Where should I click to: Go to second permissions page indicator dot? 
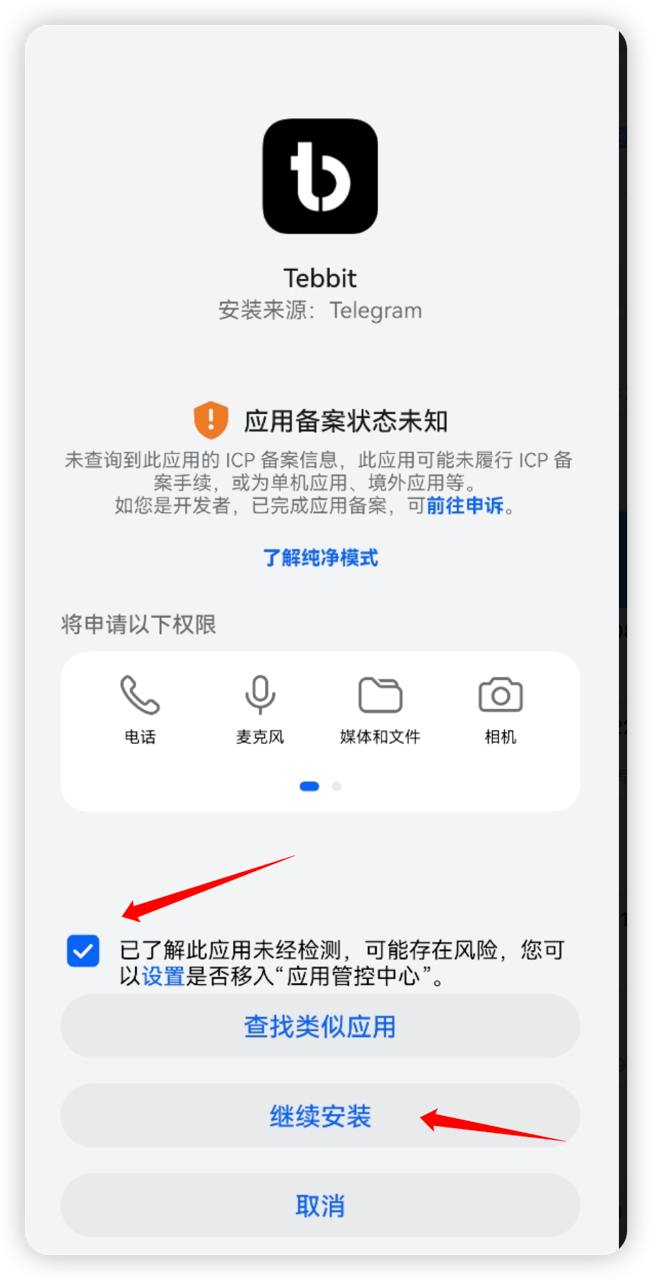coord(337,786)
